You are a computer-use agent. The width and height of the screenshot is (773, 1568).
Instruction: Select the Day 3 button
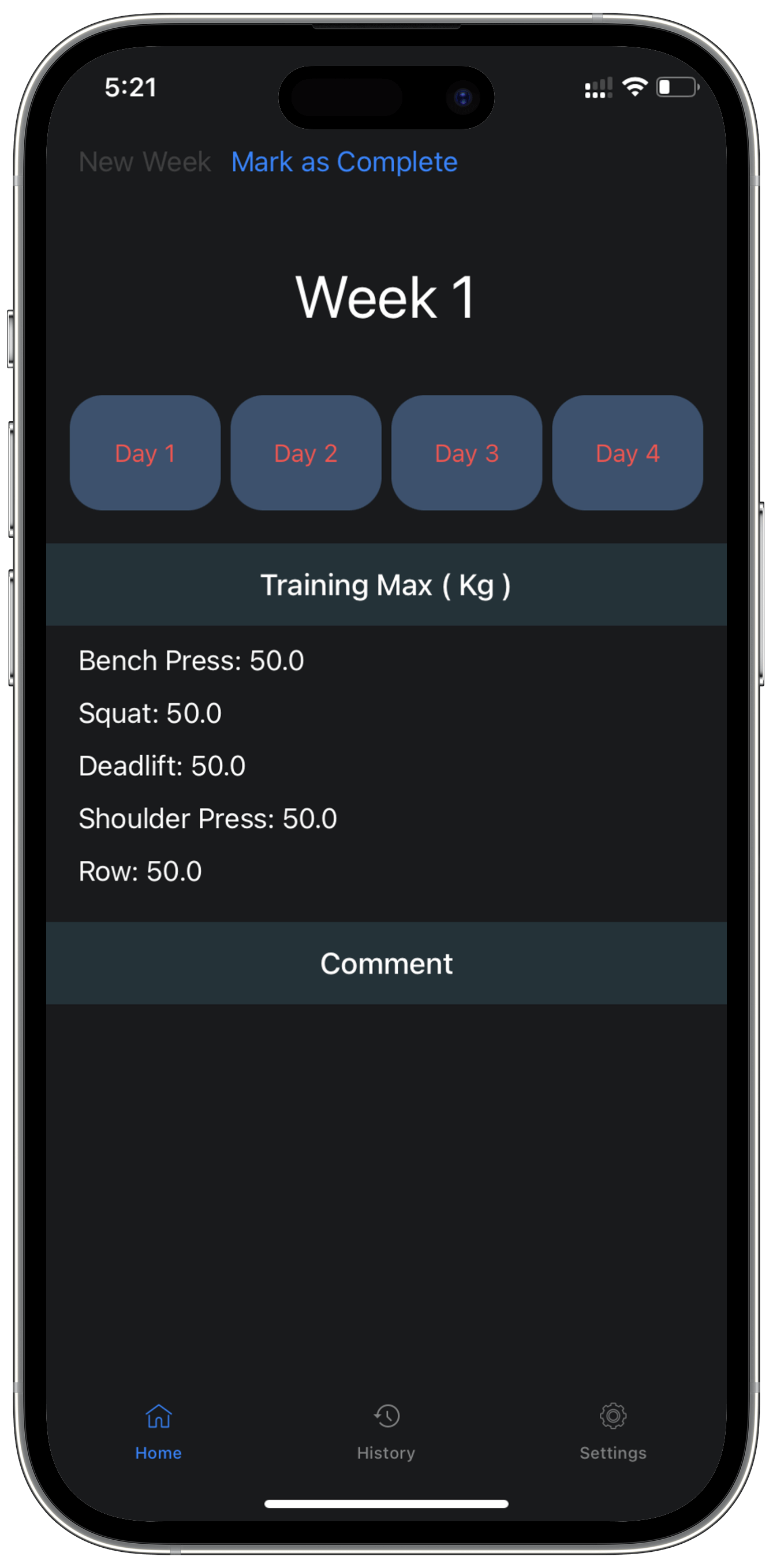(466, 453)
